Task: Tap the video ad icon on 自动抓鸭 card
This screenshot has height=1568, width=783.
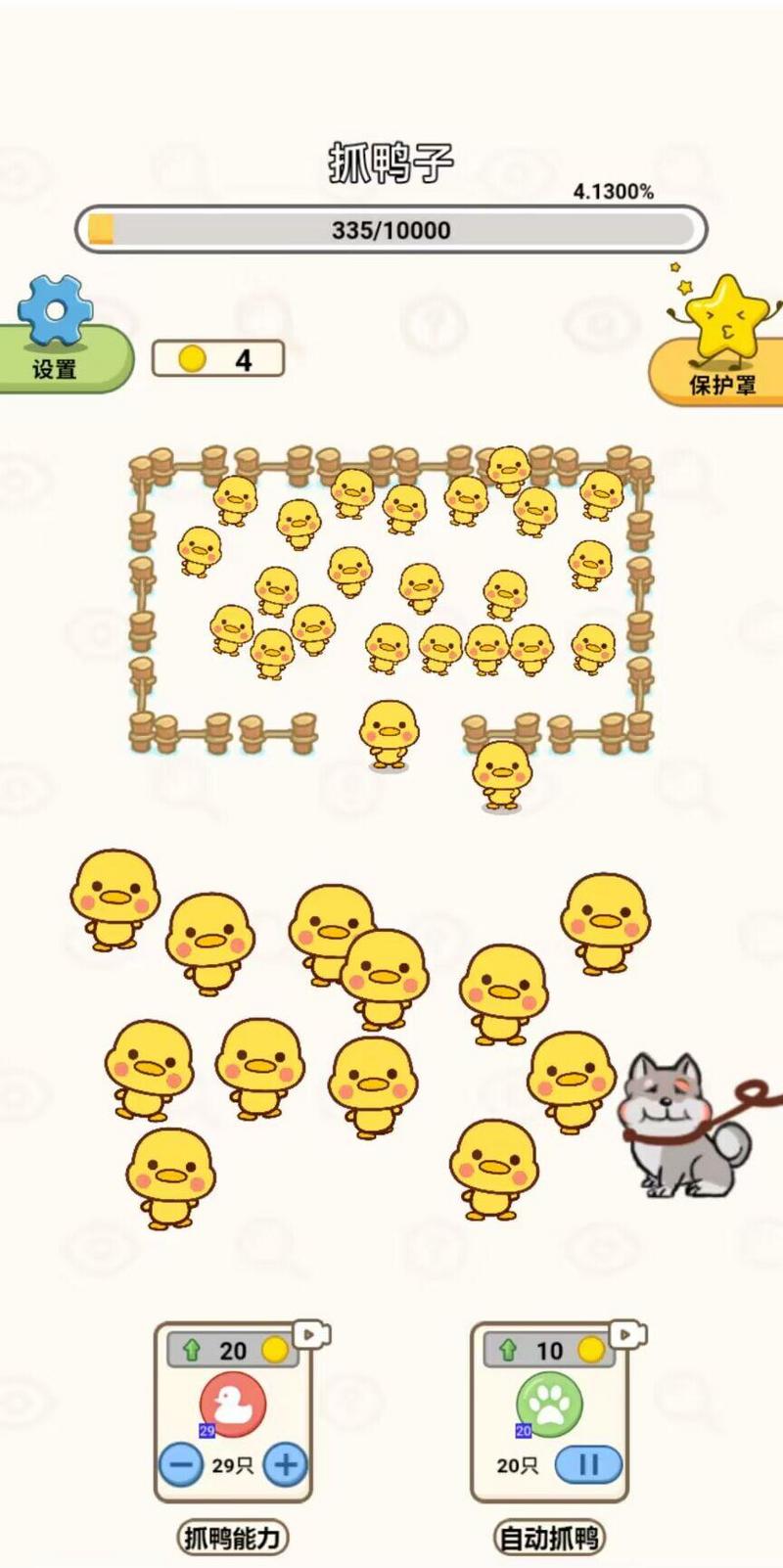Action: [626, 1334]
